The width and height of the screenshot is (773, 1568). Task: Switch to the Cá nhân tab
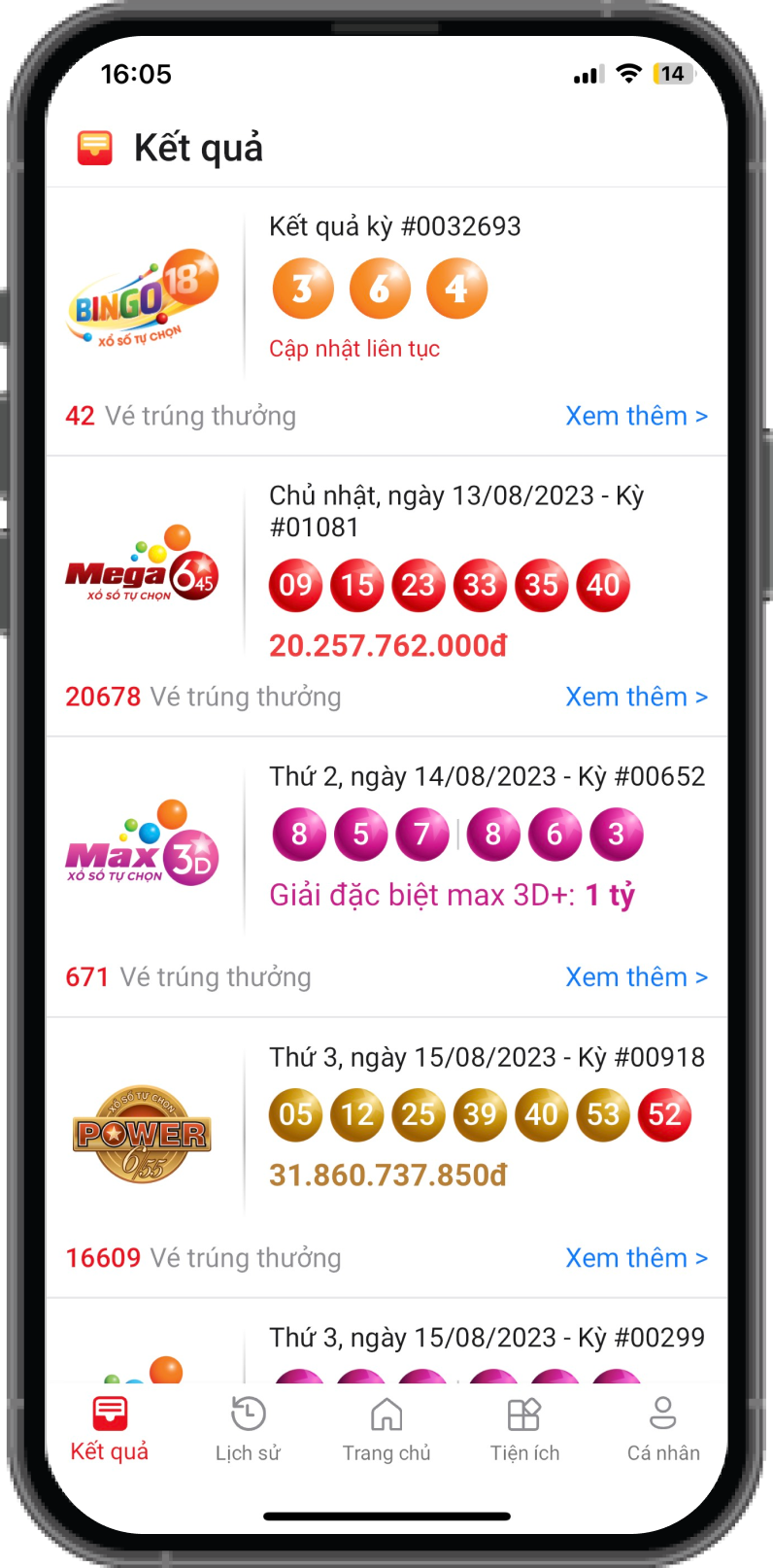pos(663,1428)
